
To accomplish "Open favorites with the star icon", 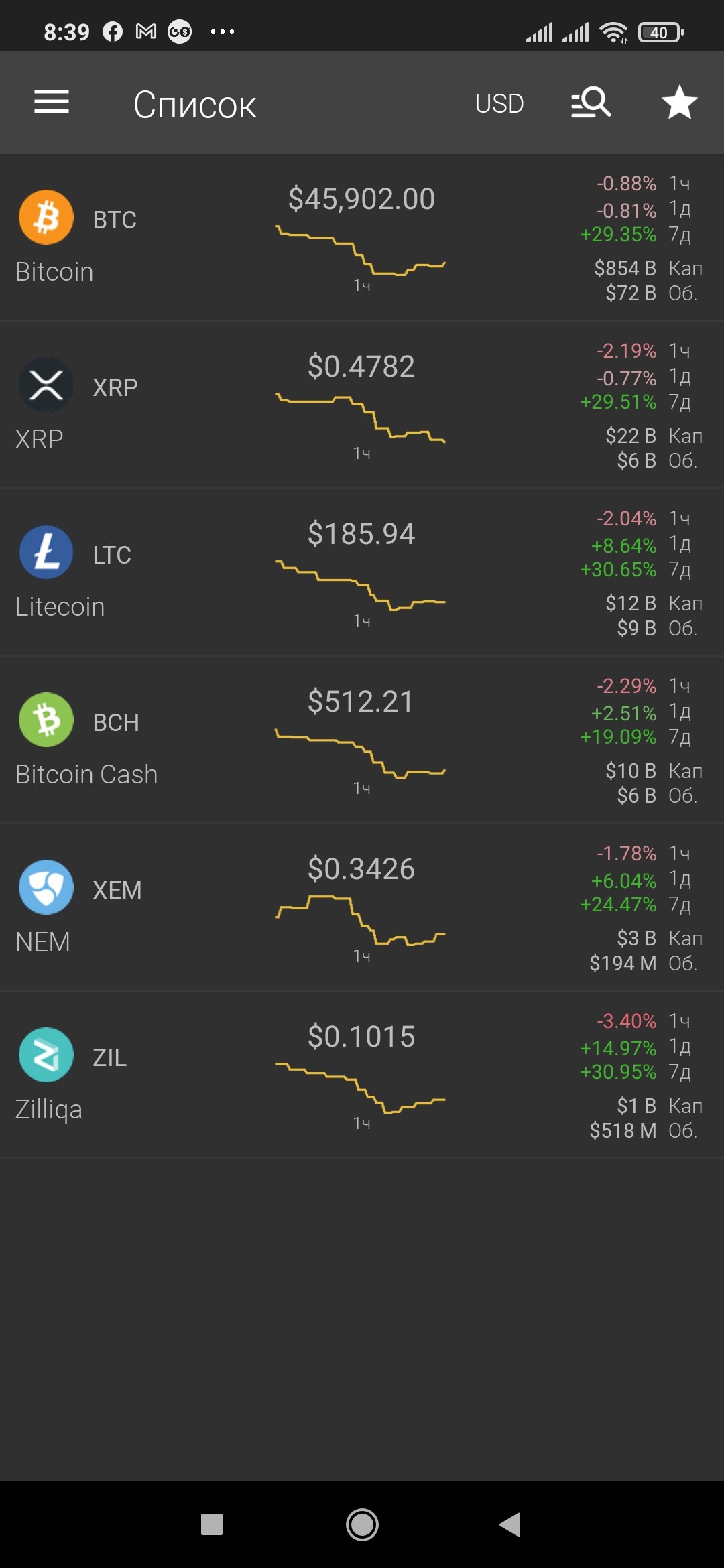I will 679,103.
